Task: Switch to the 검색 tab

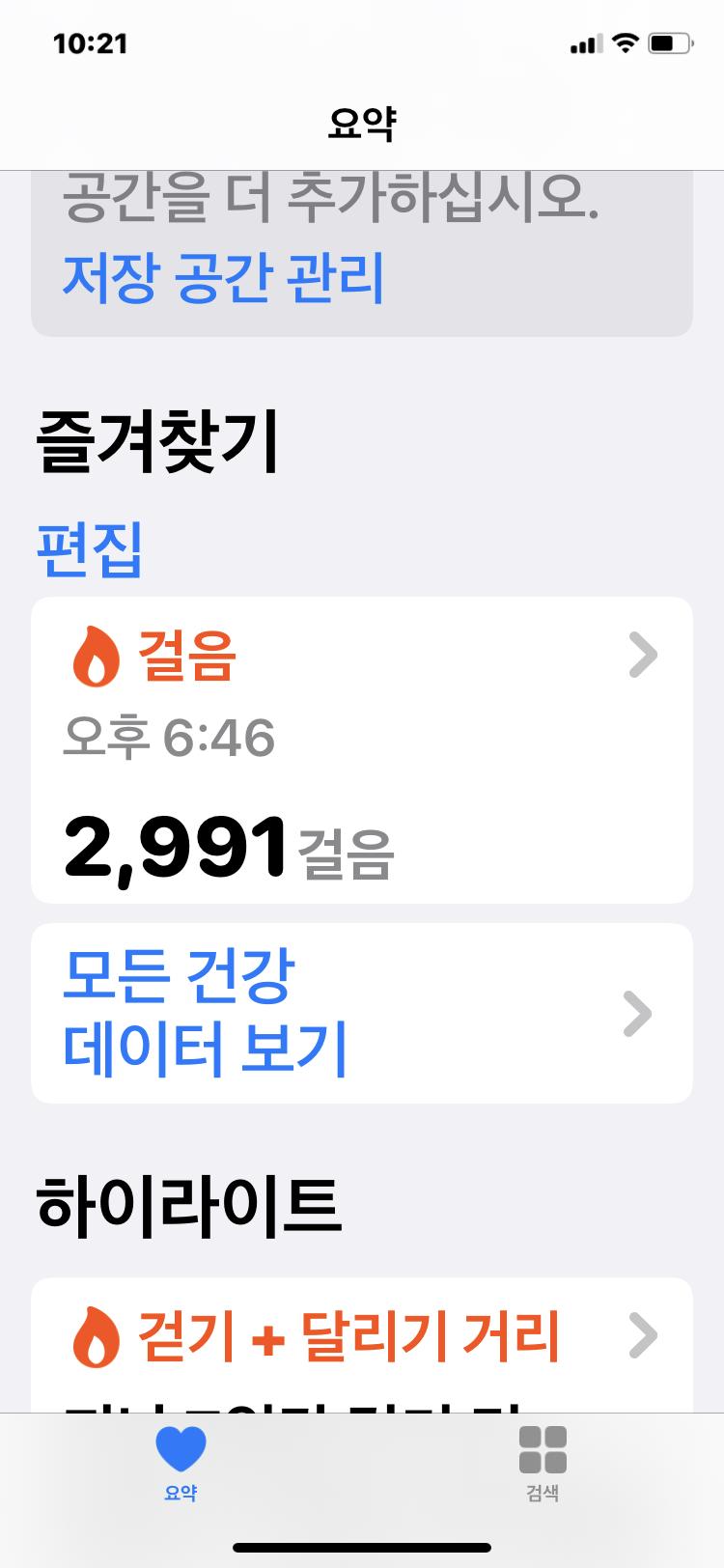Action: coord(543,1463)
